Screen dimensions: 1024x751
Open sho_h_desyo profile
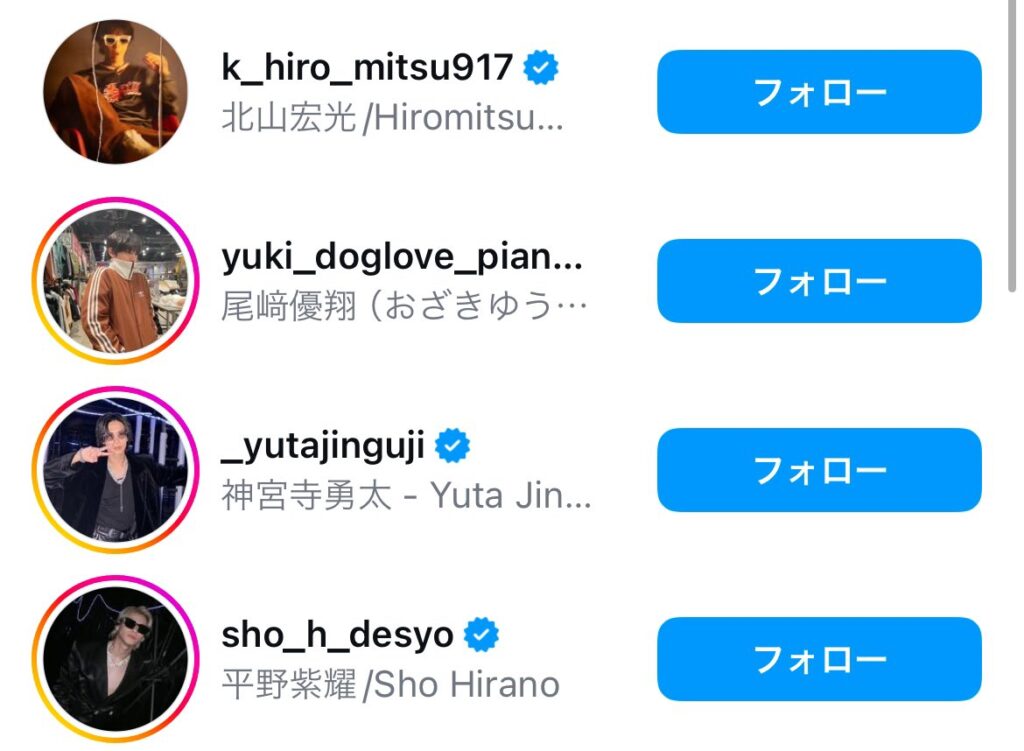tap(337, 635)
